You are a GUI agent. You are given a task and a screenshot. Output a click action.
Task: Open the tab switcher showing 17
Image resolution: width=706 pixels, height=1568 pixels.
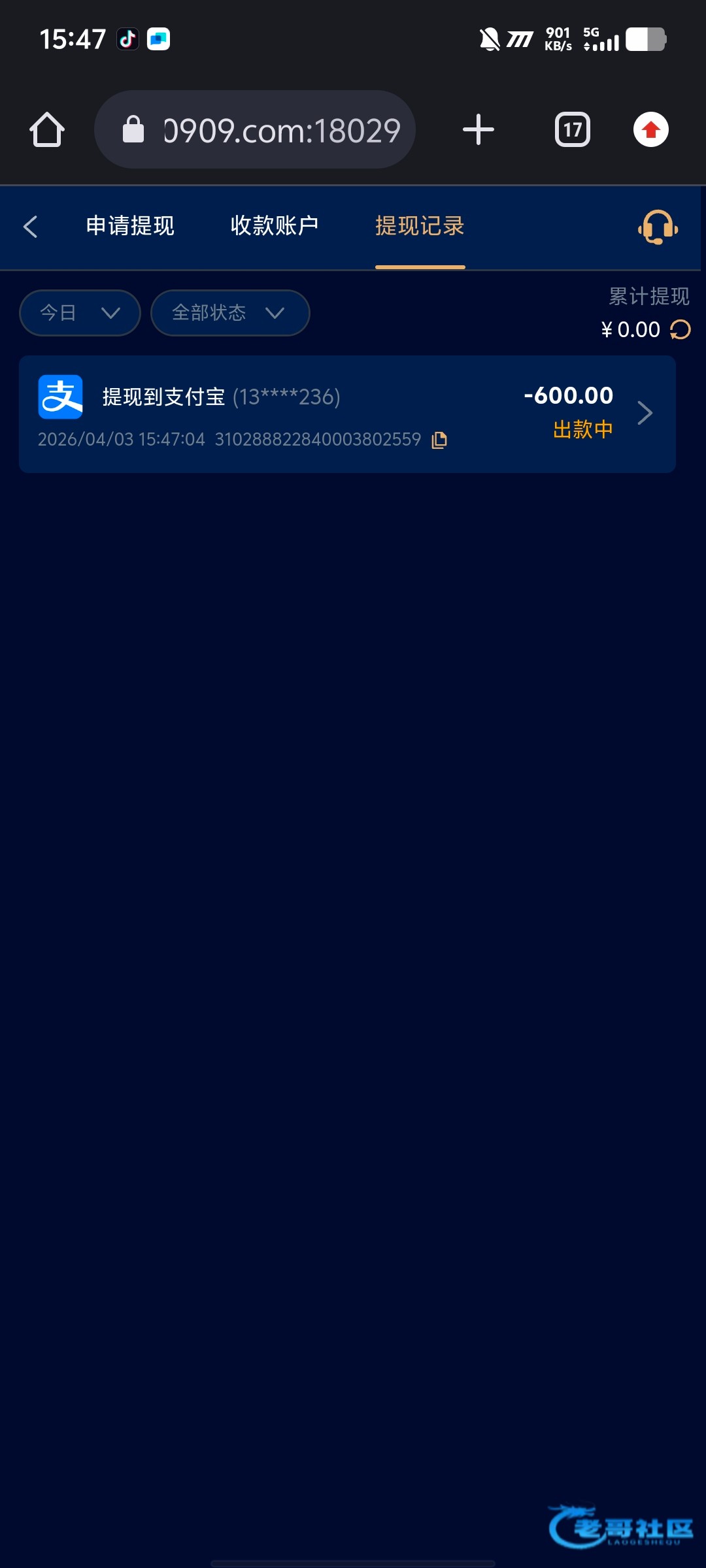[x=572, y=129]
